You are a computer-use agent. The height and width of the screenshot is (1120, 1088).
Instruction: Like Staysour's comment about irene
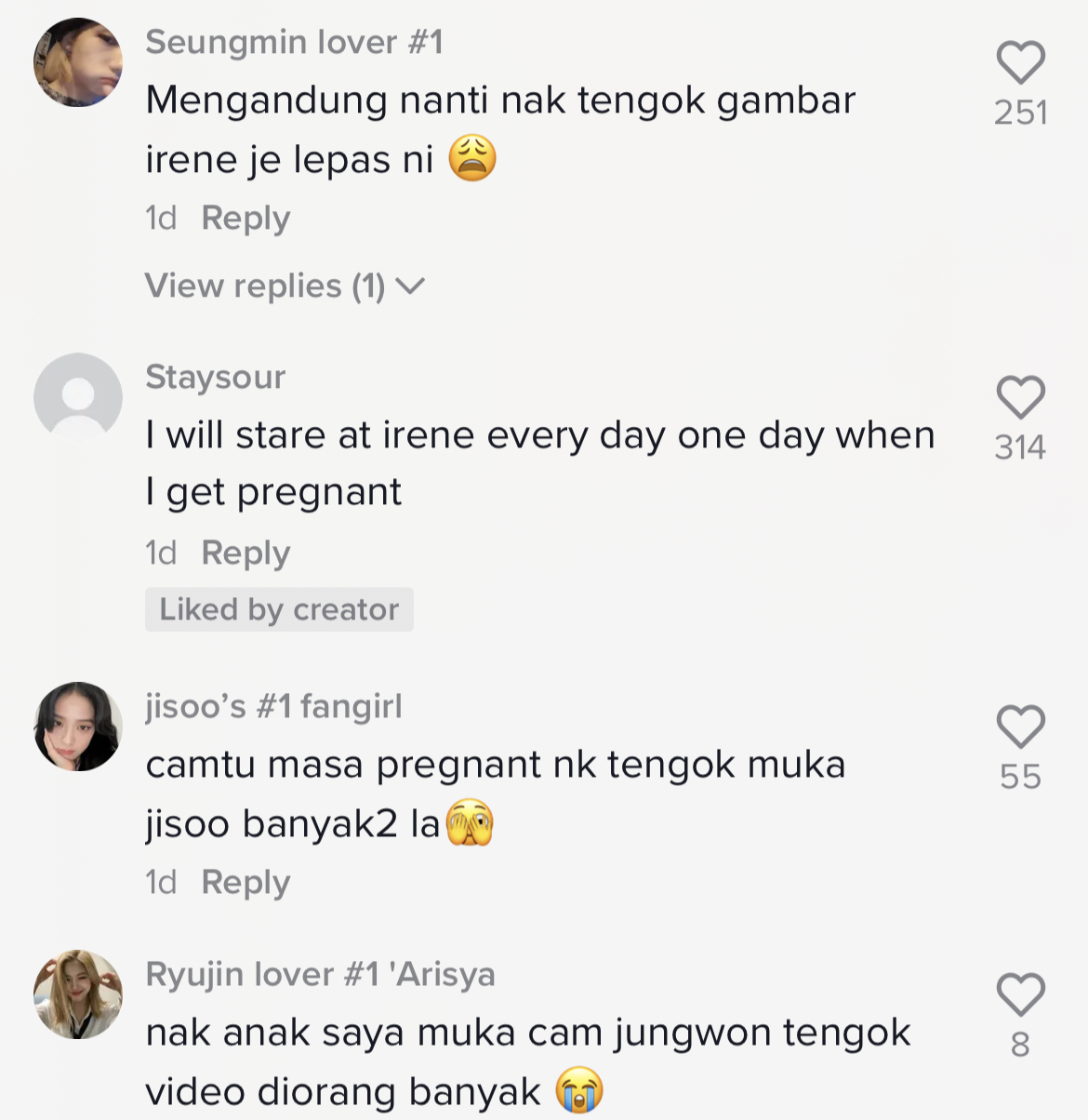[x=1020, y=398]
